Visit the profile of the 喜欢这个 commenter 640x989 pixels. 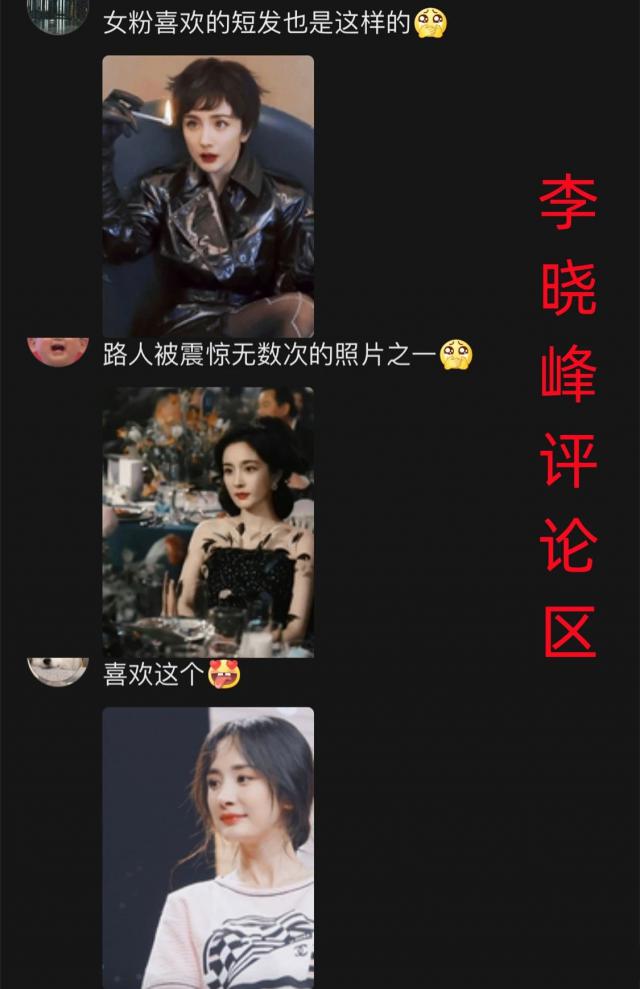point(58,670)
